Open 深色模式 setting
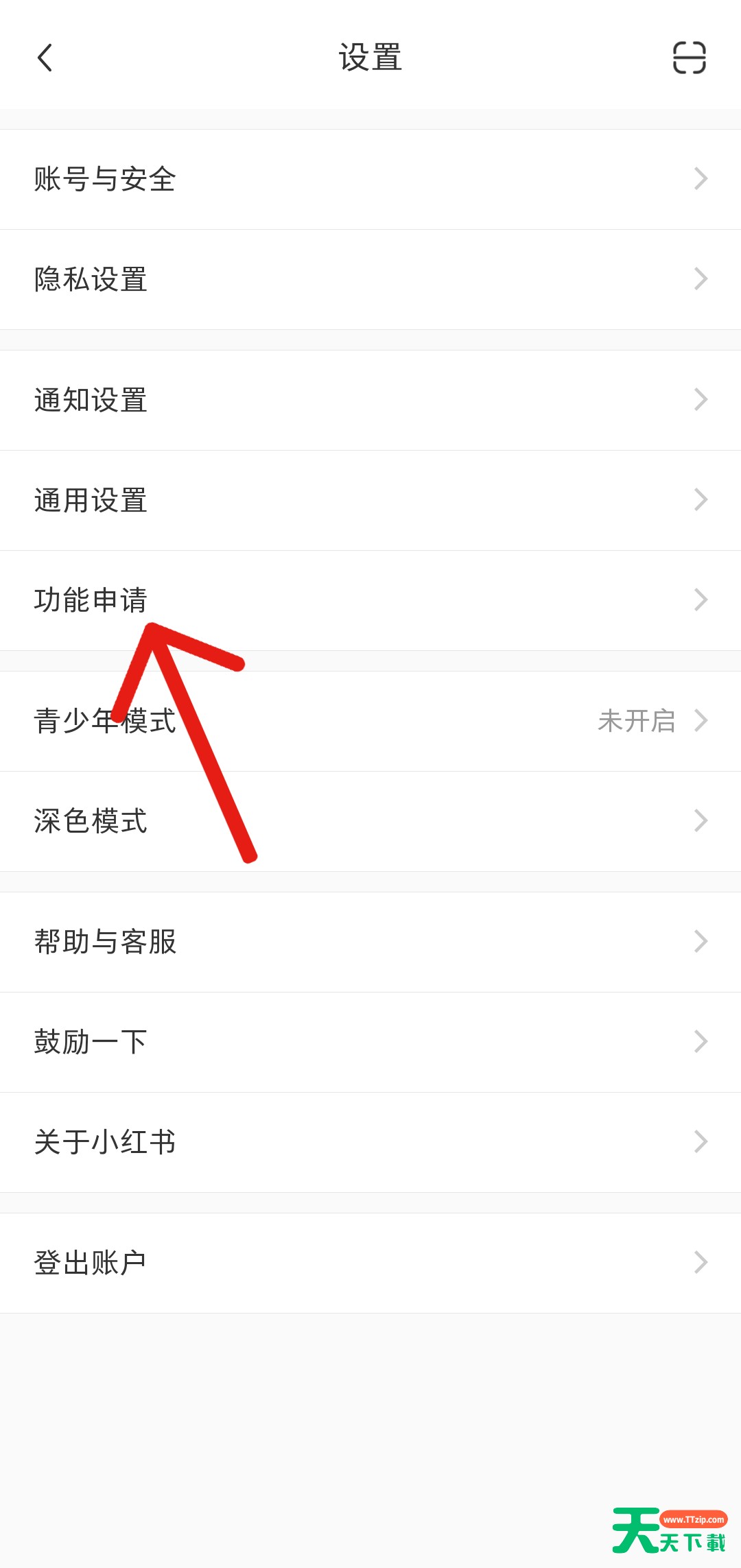 (x=370, y=821)
